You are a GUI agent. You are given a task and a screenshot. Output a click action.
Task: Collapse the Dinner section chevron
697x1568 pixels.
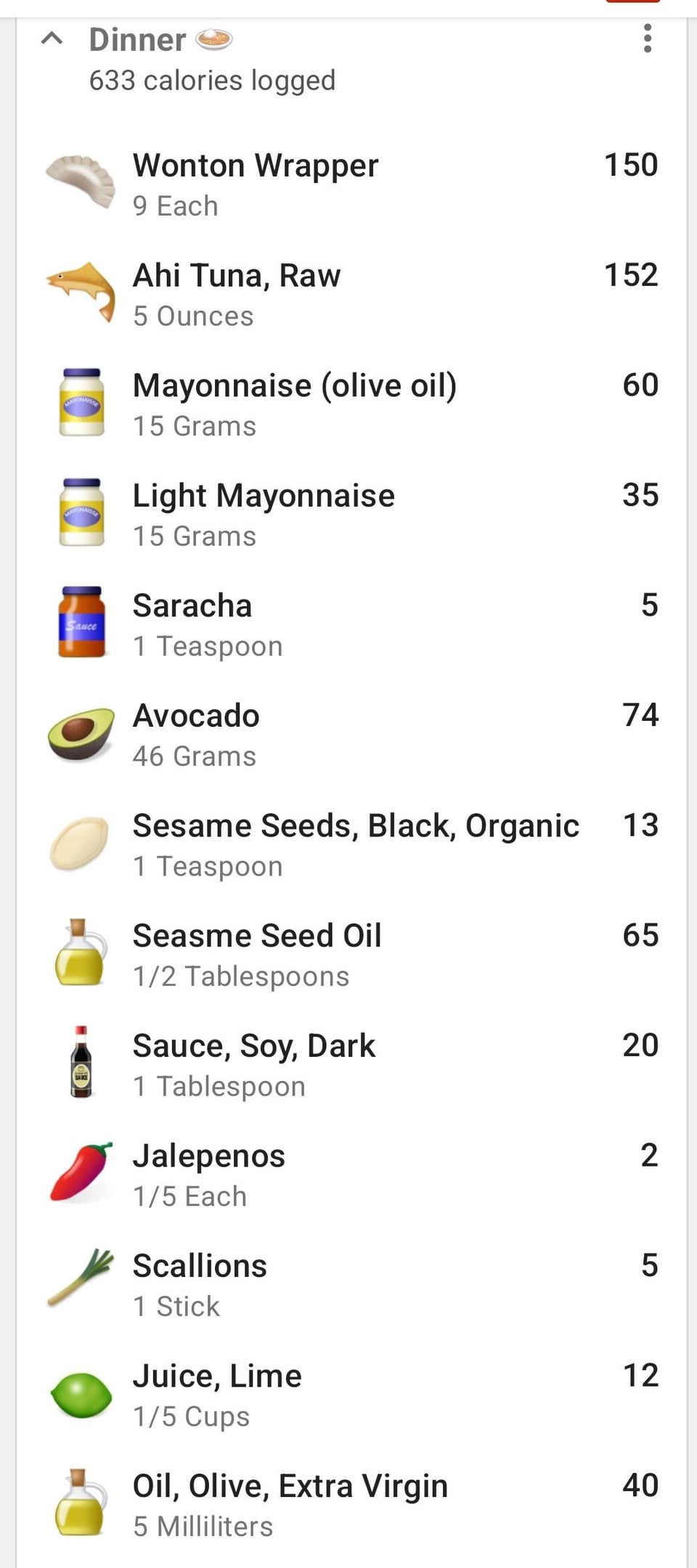pos(52,38)
